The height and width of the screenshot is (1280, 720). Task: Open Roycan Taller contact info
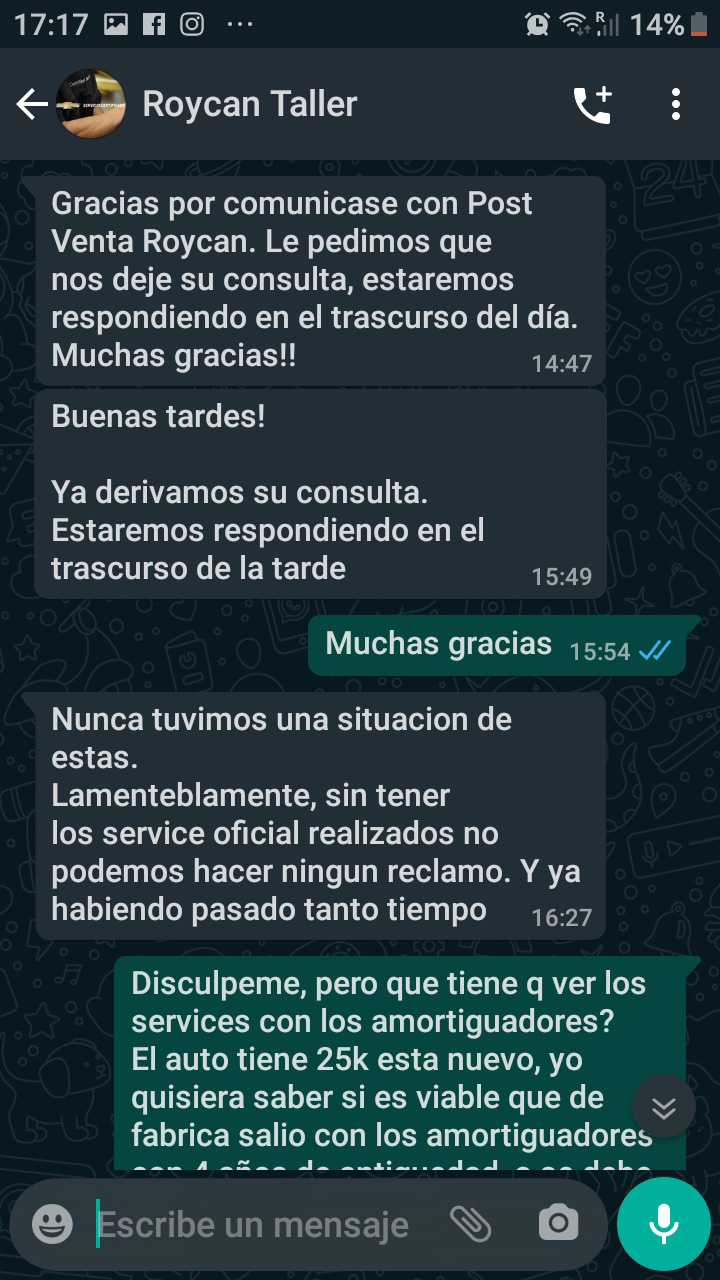pos(250,104)
